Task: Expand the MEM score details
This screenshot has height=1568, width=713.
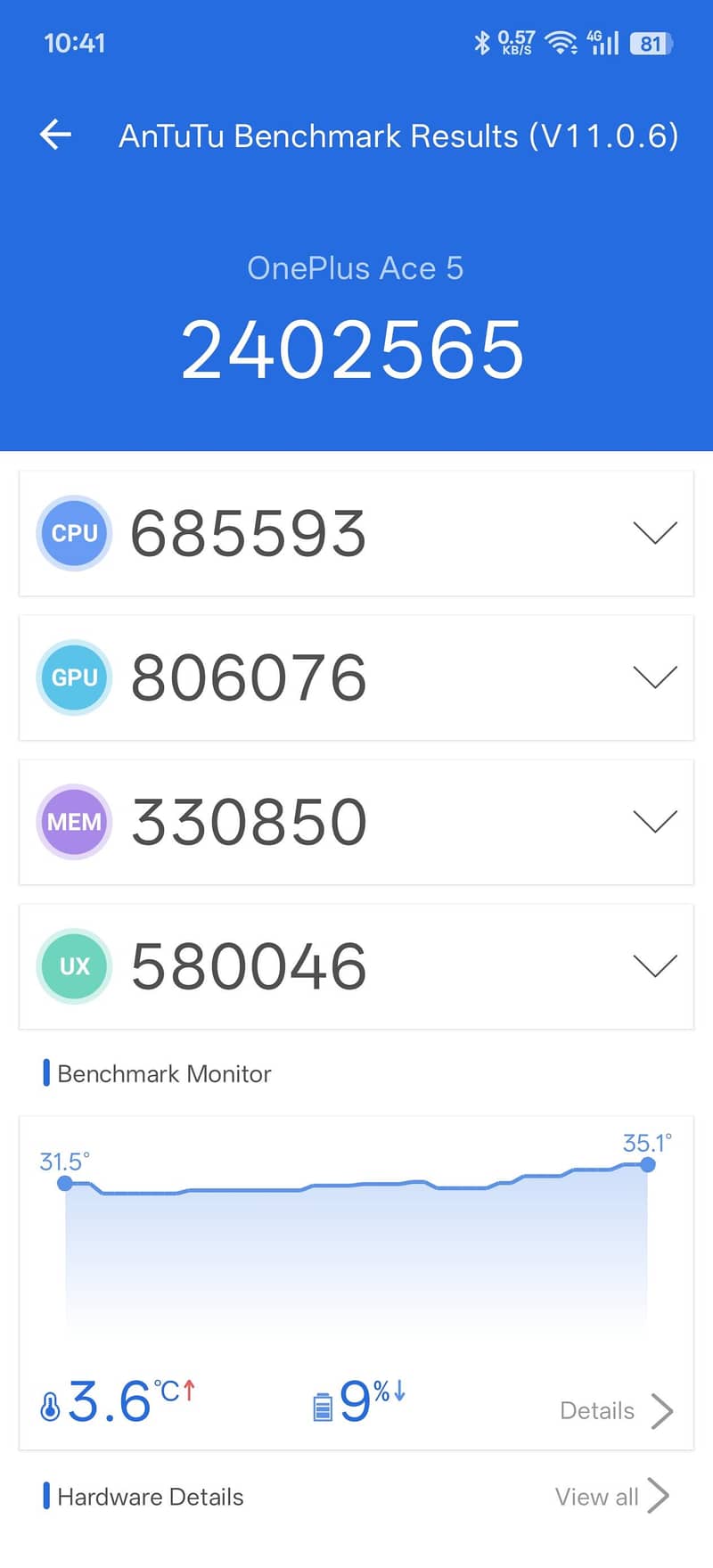Action: pos(655,821)
